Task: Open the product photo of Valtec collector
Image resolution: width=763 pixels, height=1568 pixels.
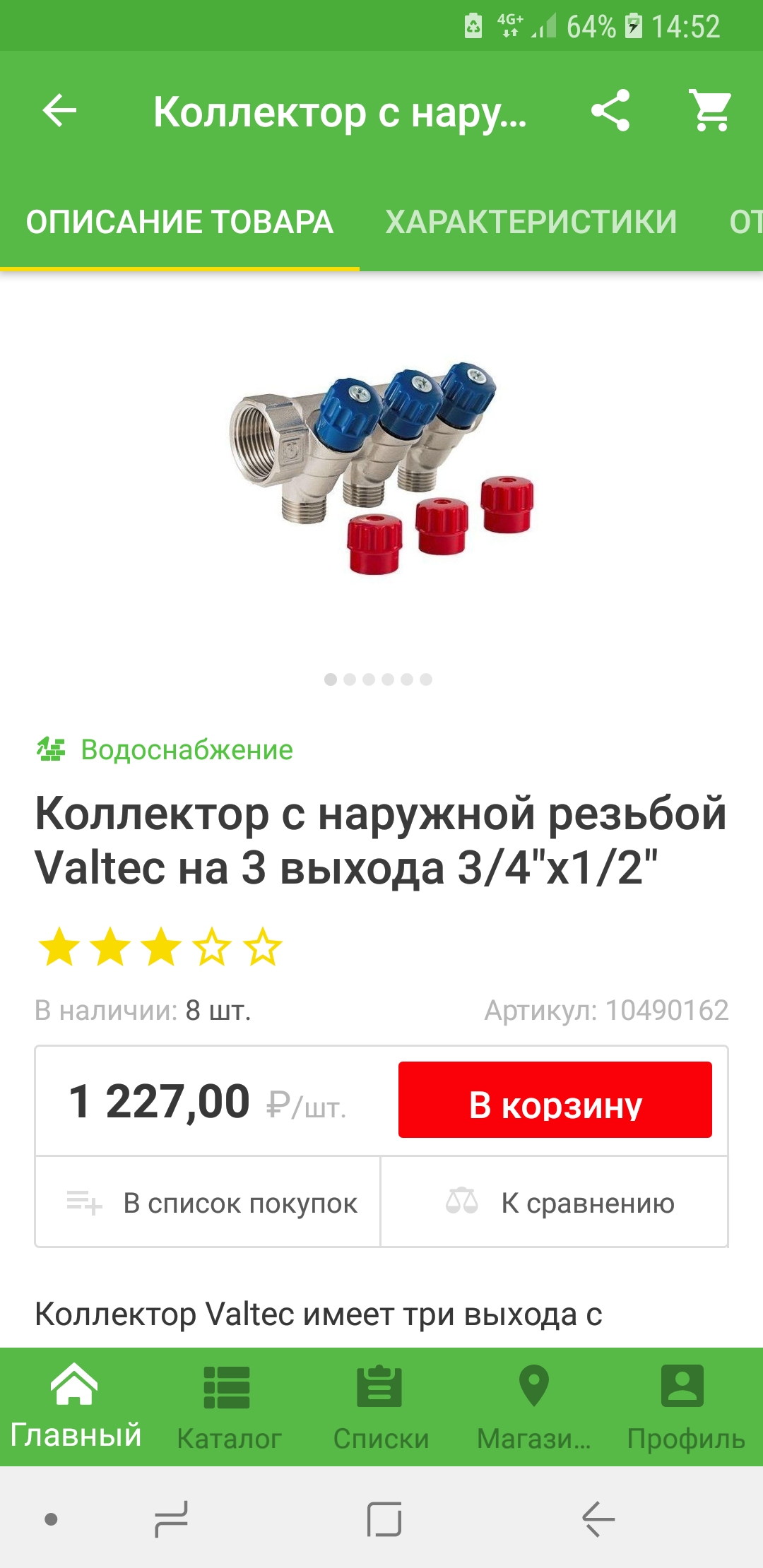Action: [x=381, y=468]
